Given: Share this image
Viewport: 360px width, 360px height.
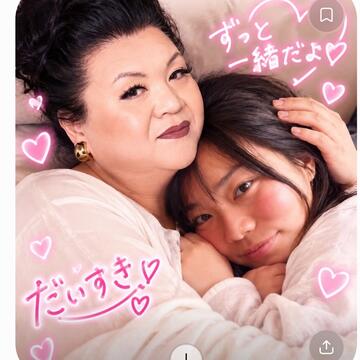Looking at the screenshot, I should [x=326, y=347].
